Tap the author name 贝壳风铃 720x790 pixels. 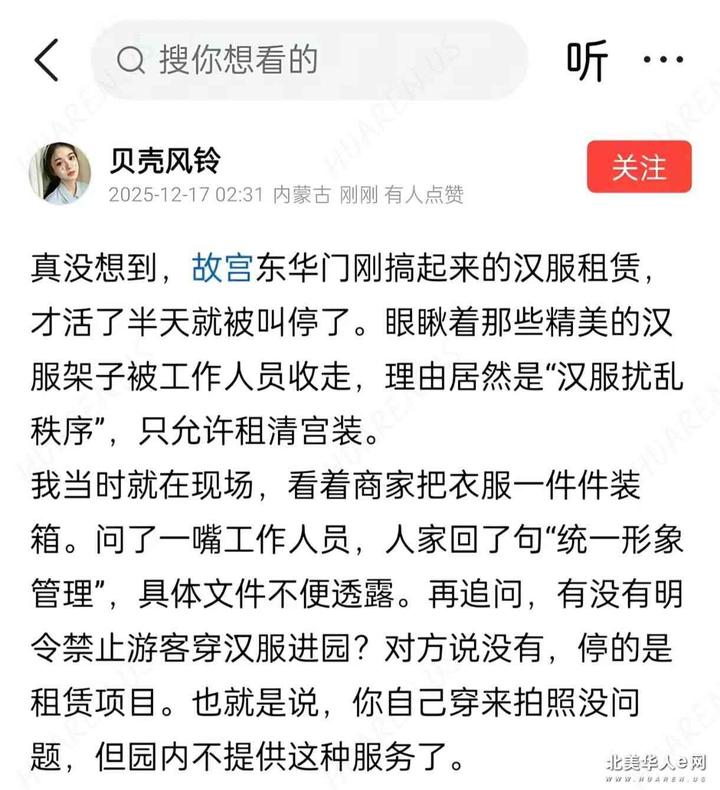click(165, 160)
